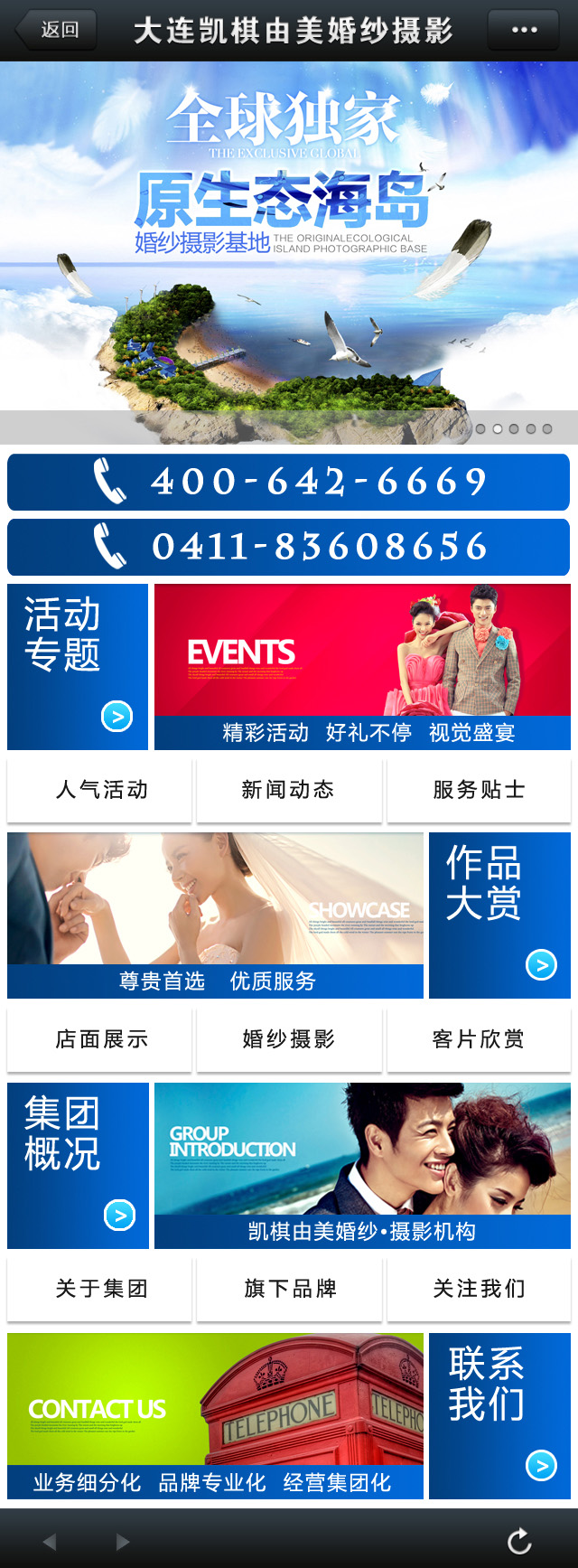578x1568 pixels.
Task: Open 客片欣赏
Action: click(479, 1039)
